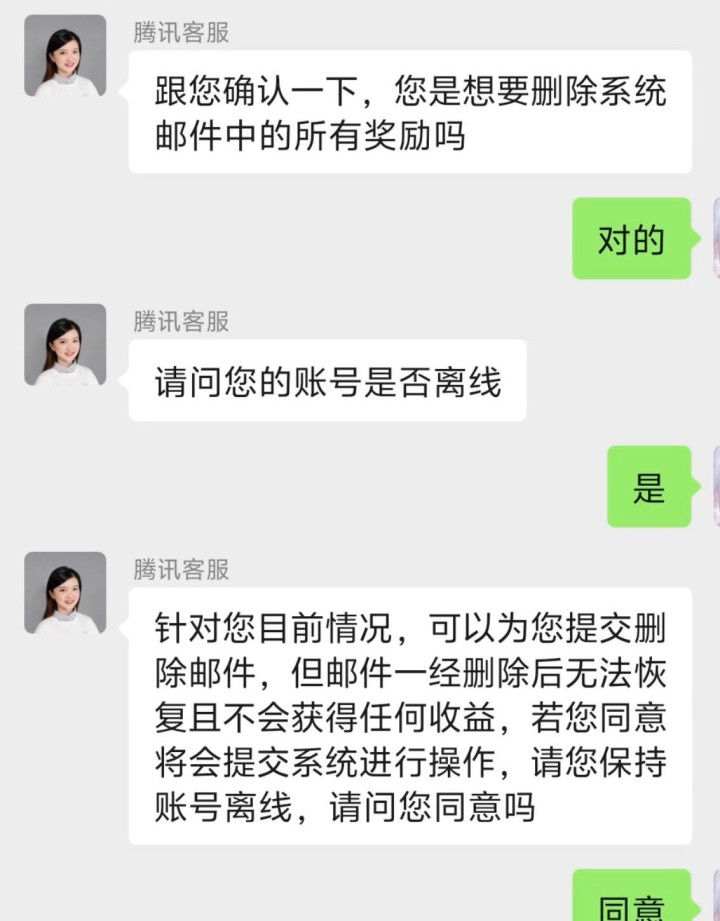Tap 腾讯客服 avatar next to 请问您的账号是否离线
Image resolution: width=720 pixels, height=921 pixels.
point(65,345)
